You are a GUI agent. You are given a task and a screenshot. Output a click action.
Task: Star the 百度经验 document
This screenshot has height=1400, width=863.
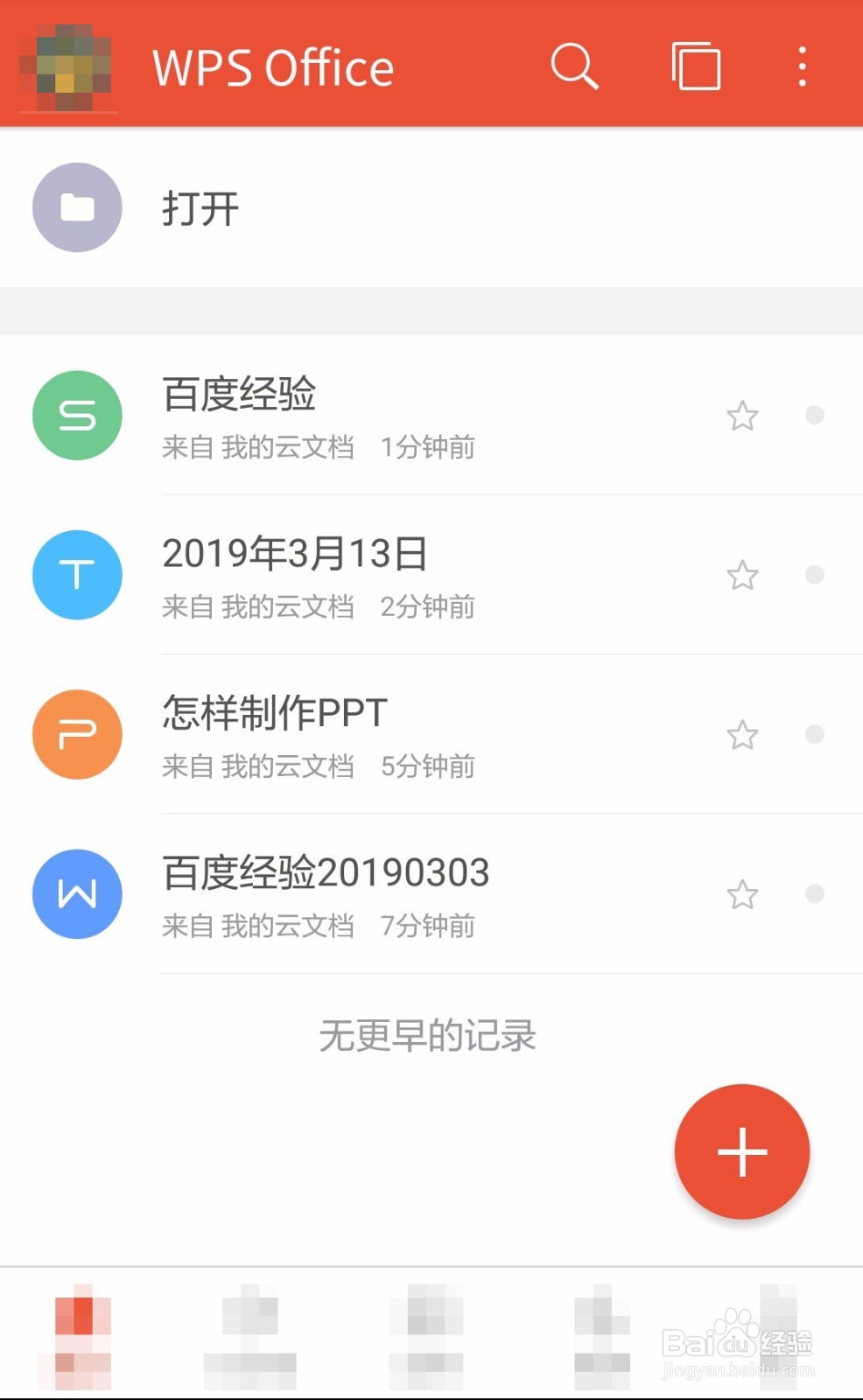[x=741, y=416]
